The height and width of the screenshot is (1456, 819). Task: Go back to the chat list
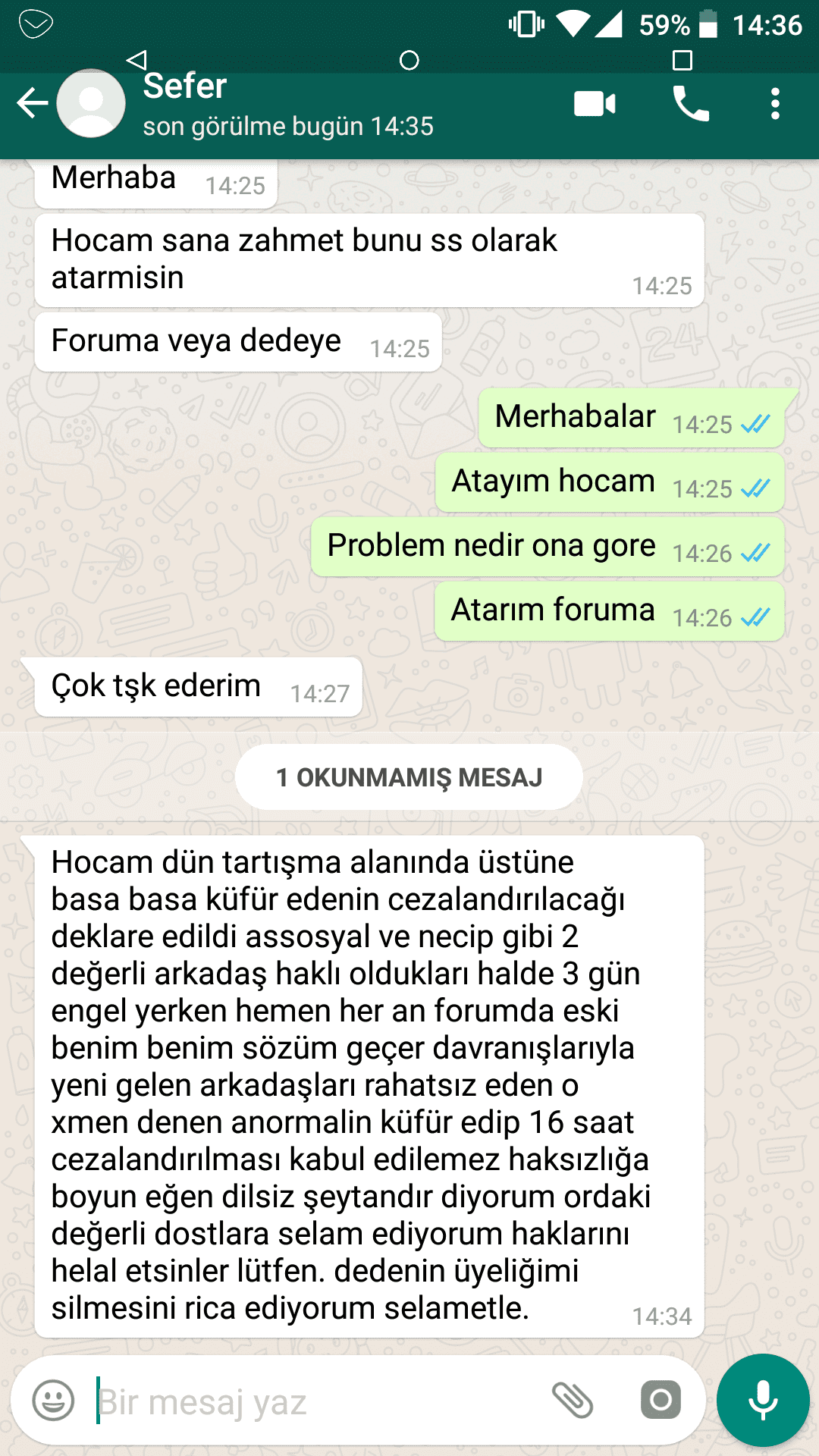point(33,104)
